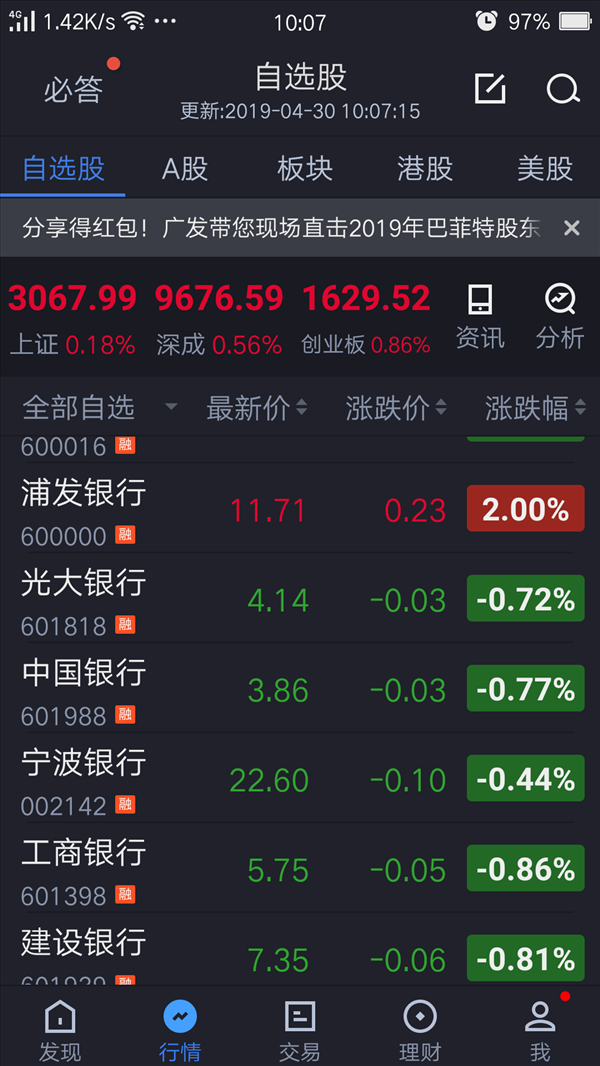This screenshot has width=600, height=1066.
Task: Dismiss the 分享得红包 banner
Action: click(571, 228)
